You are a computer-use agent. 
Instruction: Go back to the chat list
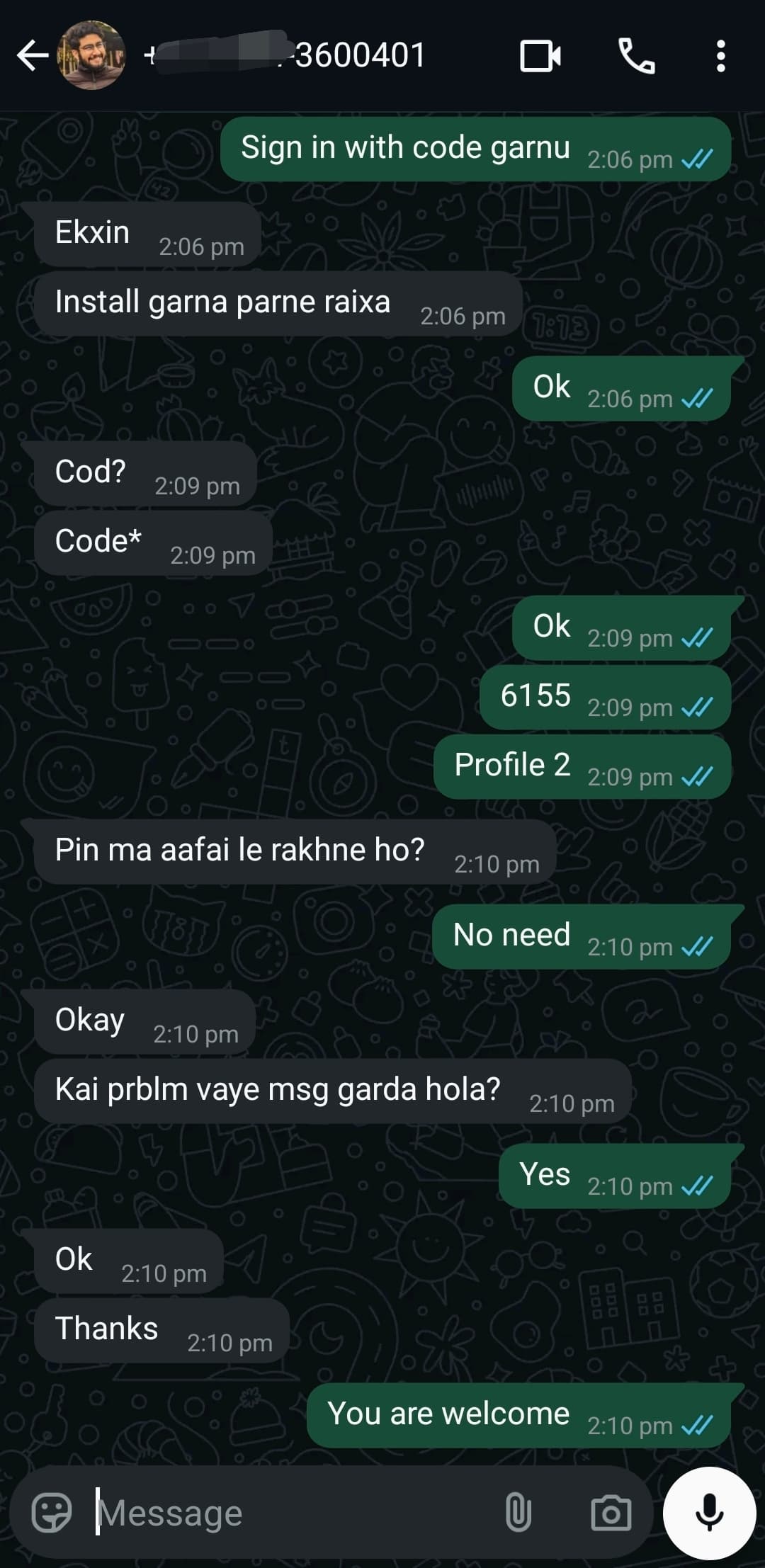click(x=33, y=56)
